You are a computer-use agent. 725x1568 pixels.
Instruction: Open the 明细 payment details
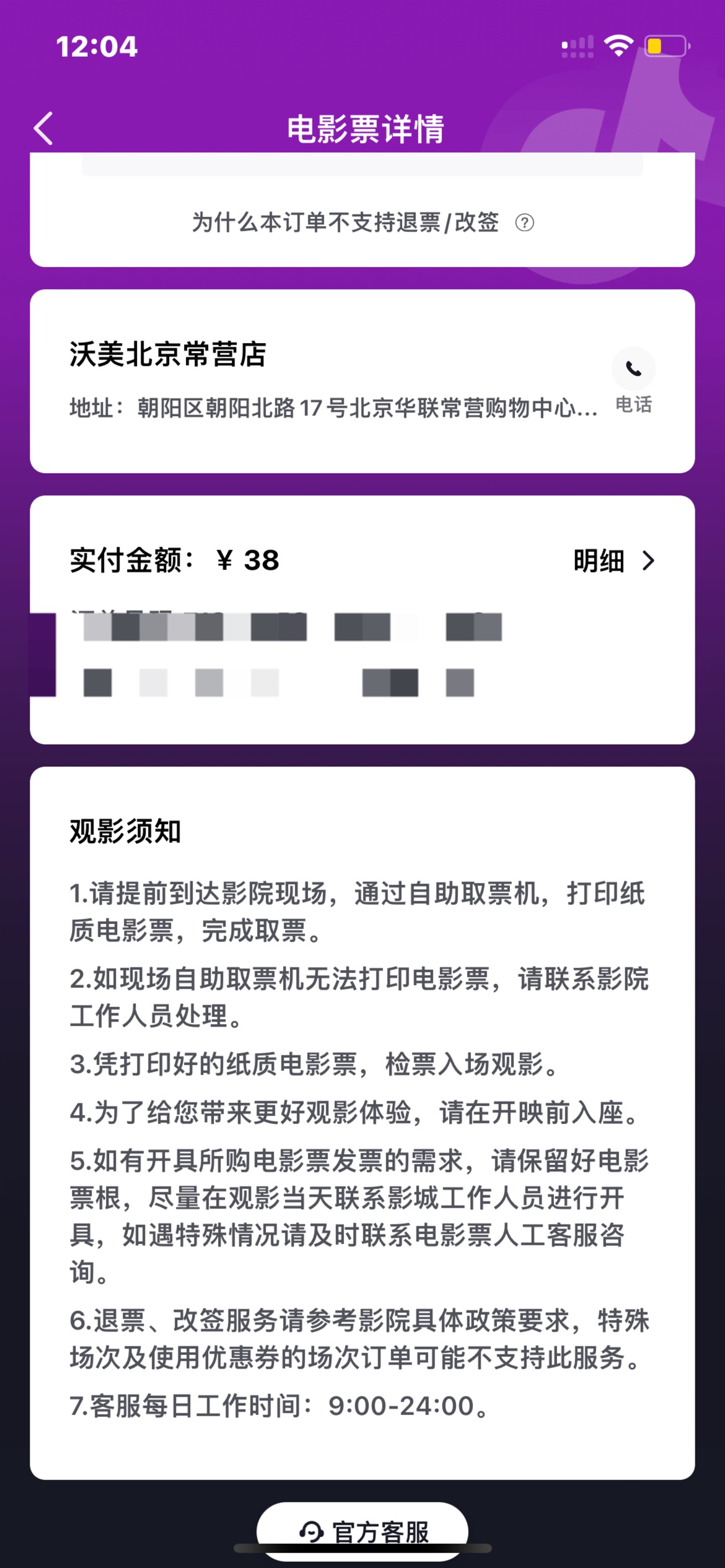click(613, 561)
